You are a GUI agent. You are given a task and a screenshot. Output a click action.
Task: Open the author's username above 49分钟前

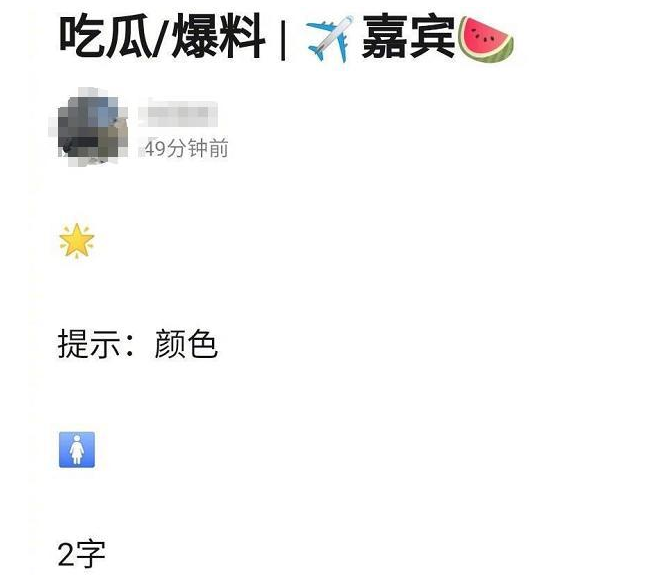(180, 115)
